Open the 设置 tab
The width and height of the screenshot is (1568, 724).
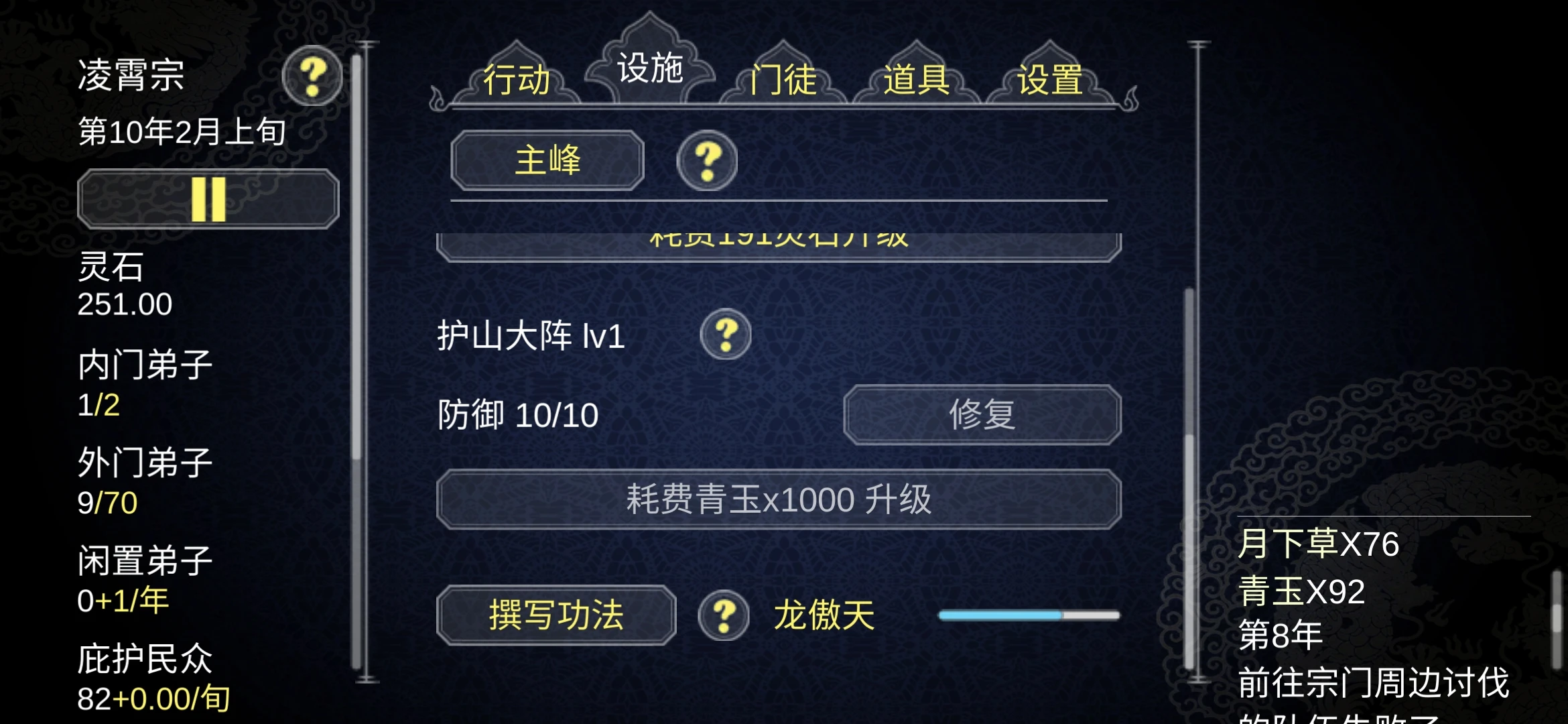point(1049,80)
